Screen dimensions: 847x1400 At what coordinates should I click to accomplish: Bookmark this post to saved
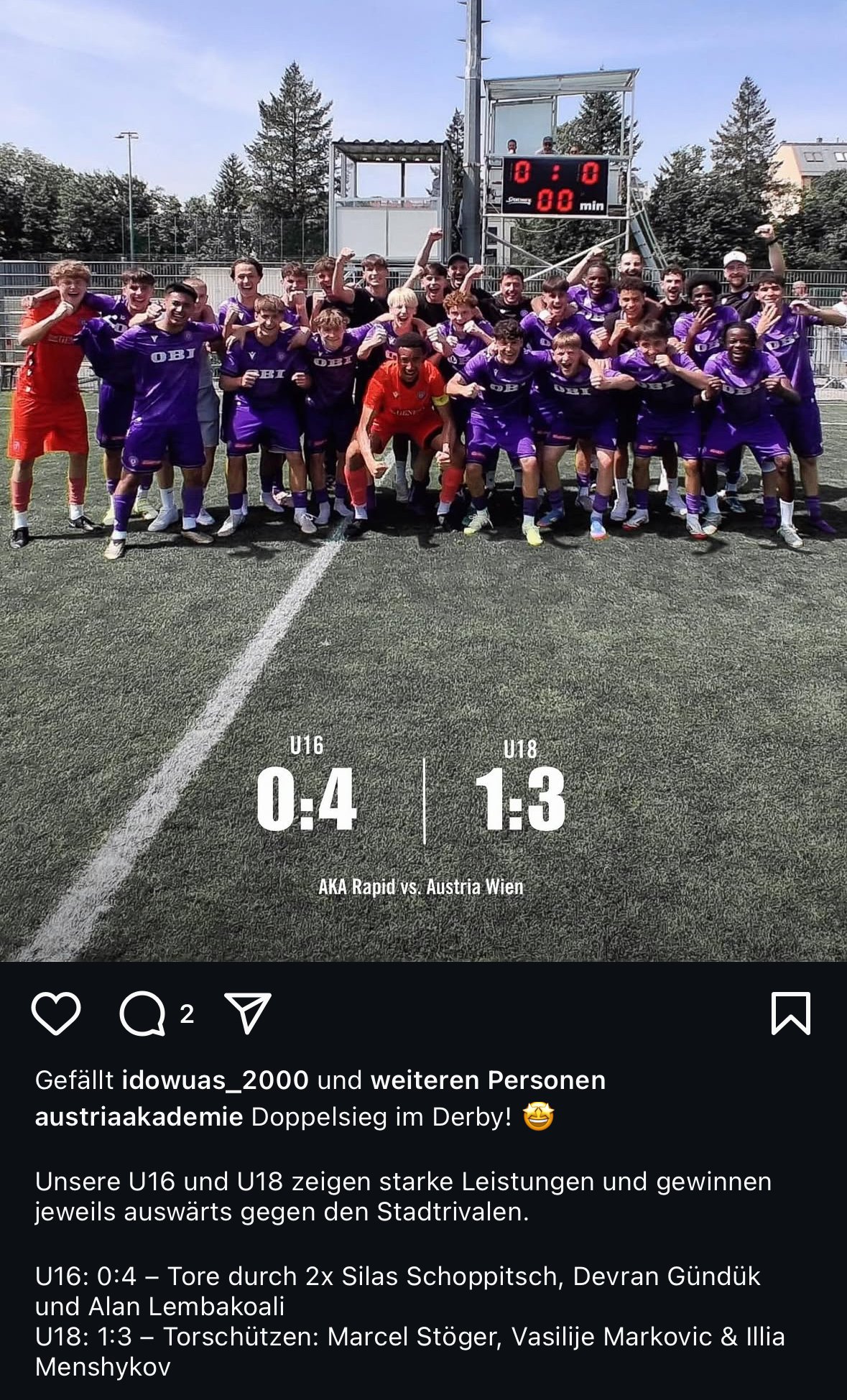coord(791,1014)
